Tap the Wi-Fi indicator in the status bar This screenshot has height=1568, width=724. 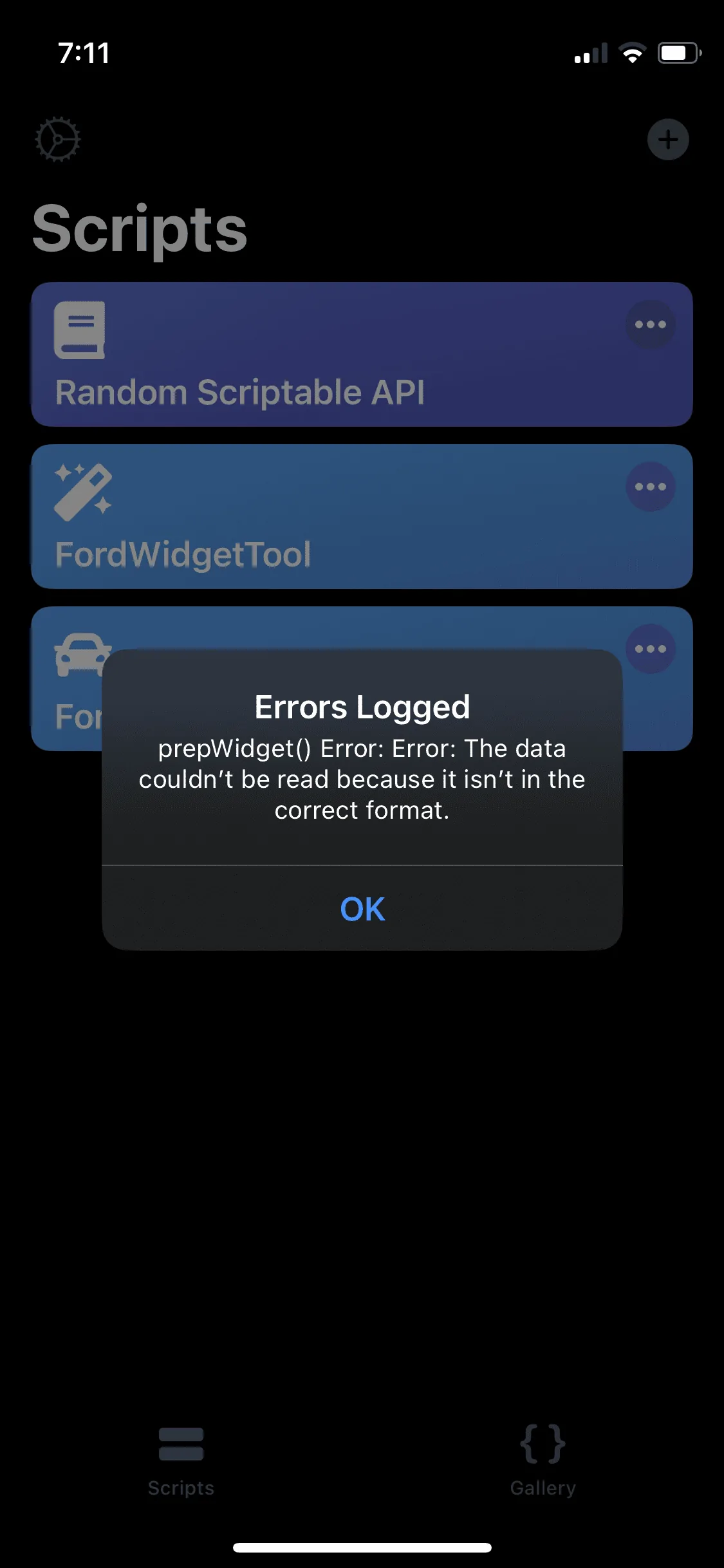click(x=633, y=54)
